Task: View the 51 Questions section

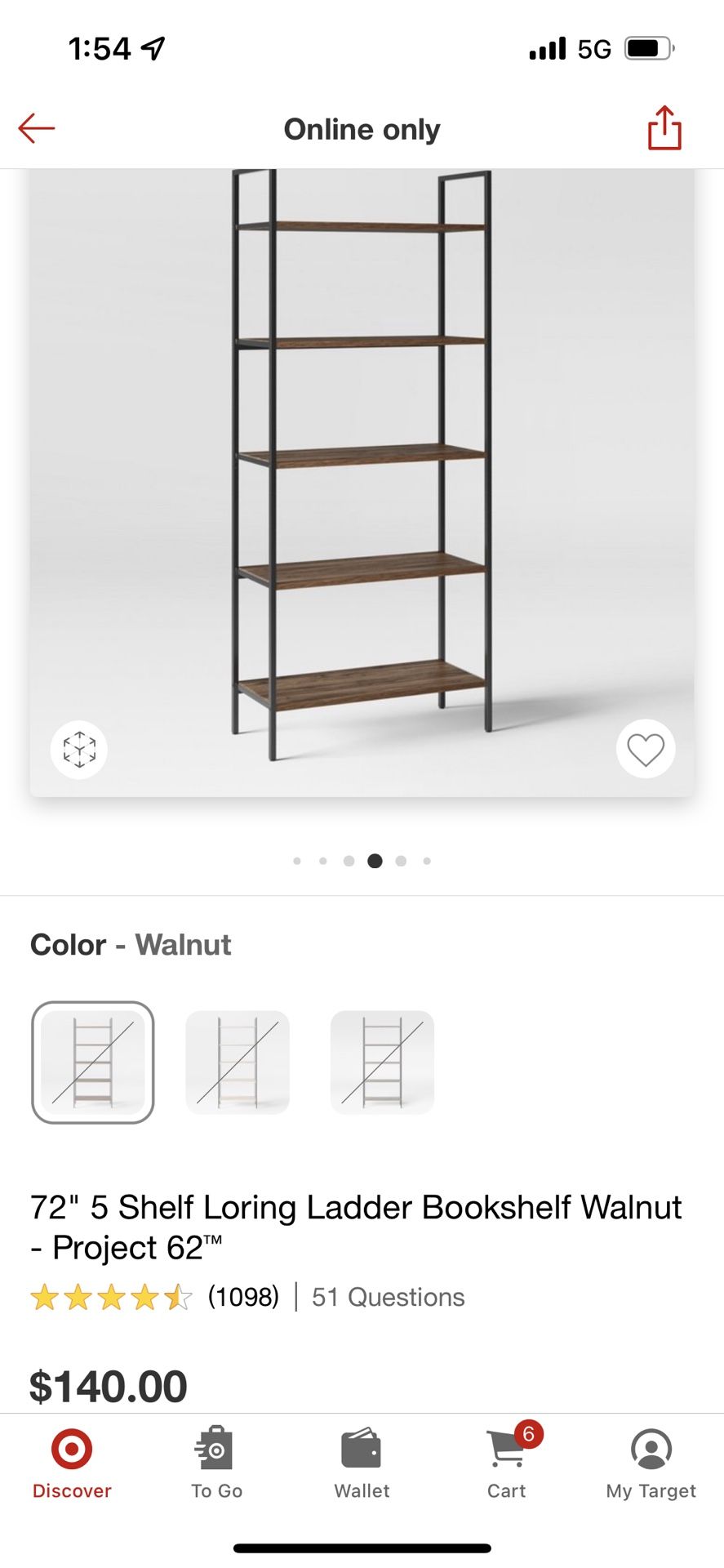Action: click(387, 1297)
